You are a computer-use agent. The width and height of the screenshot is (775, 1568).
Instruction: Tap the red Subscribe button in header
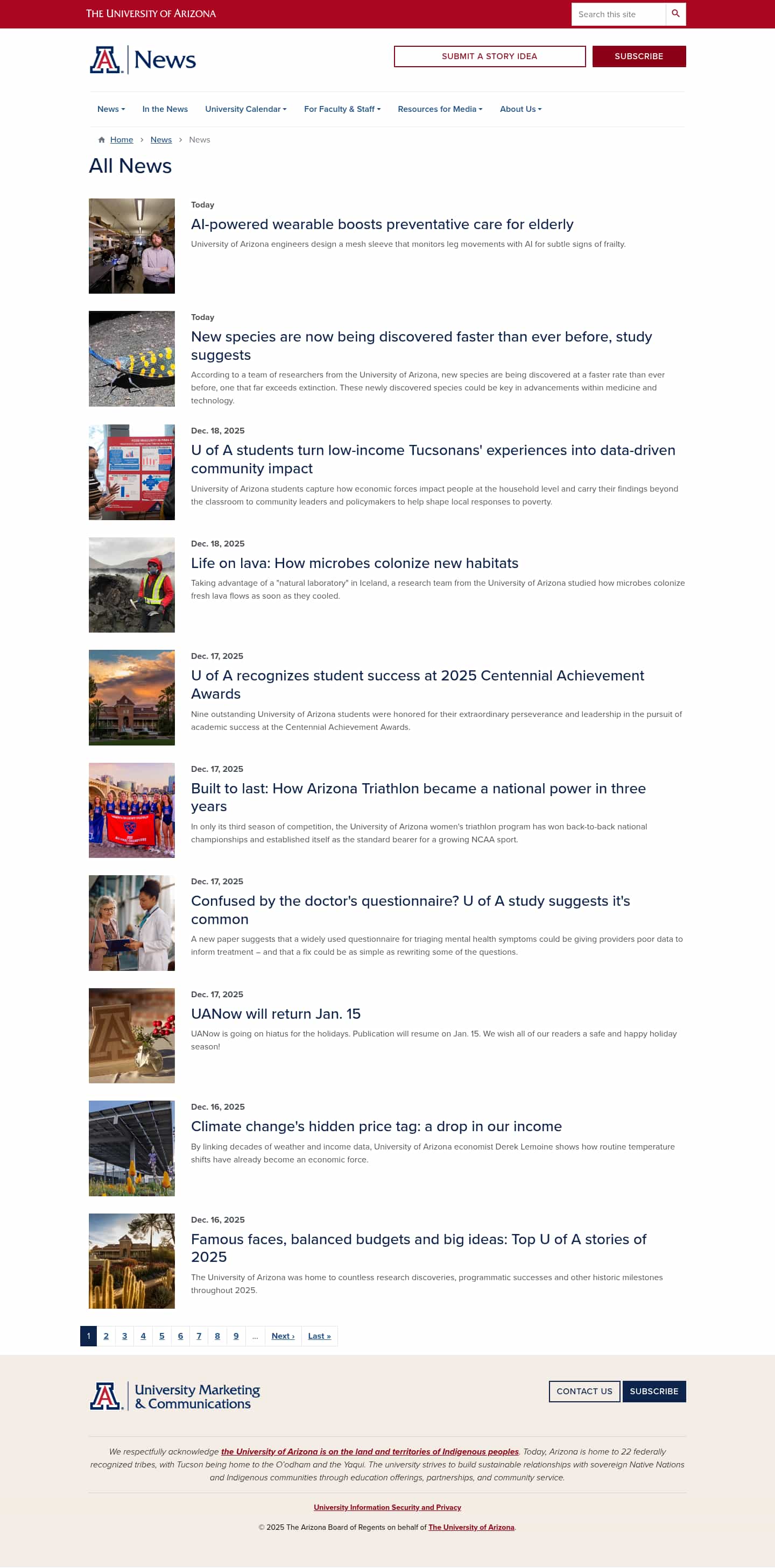(638, 56)
